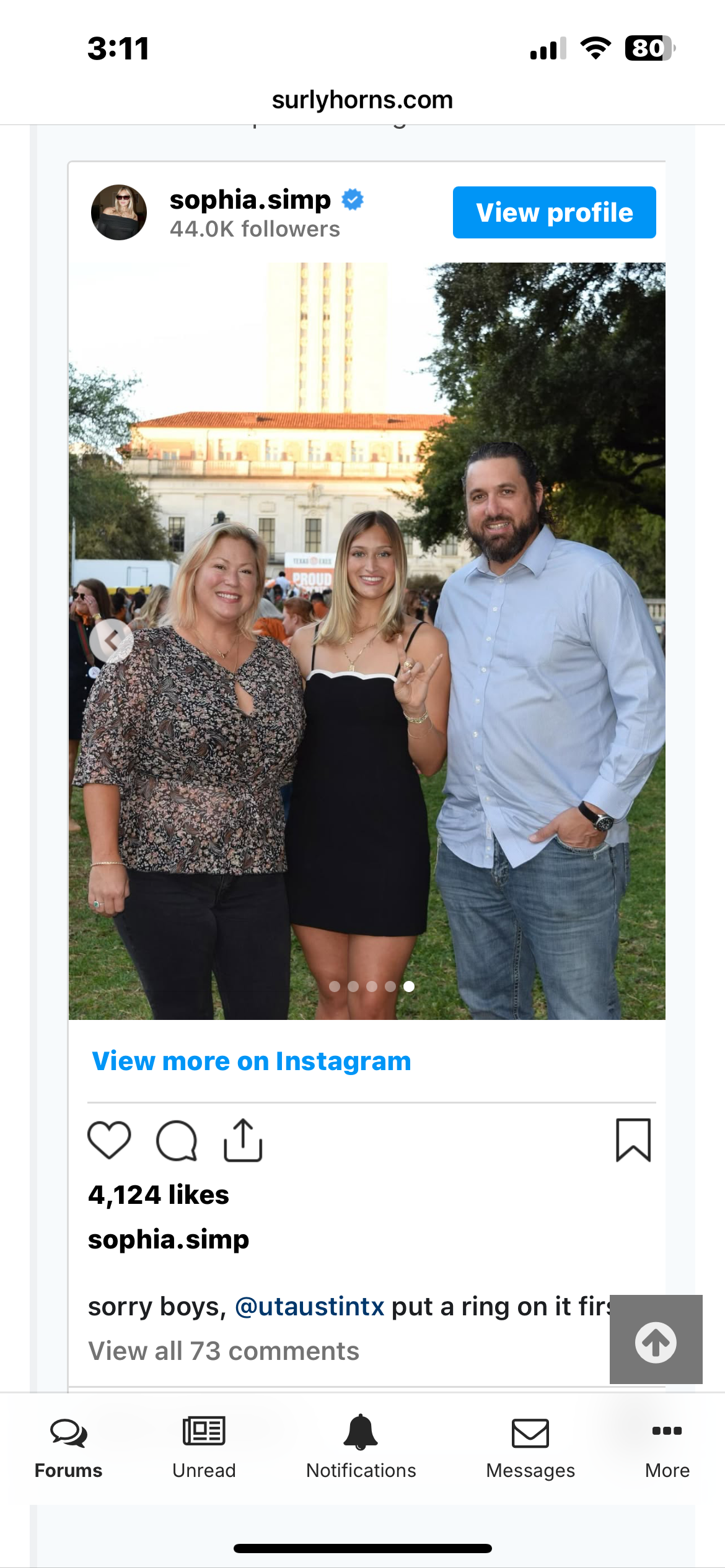Open the Unread tab
This screenshot has height=1568, width=725.
point(204,1447)
